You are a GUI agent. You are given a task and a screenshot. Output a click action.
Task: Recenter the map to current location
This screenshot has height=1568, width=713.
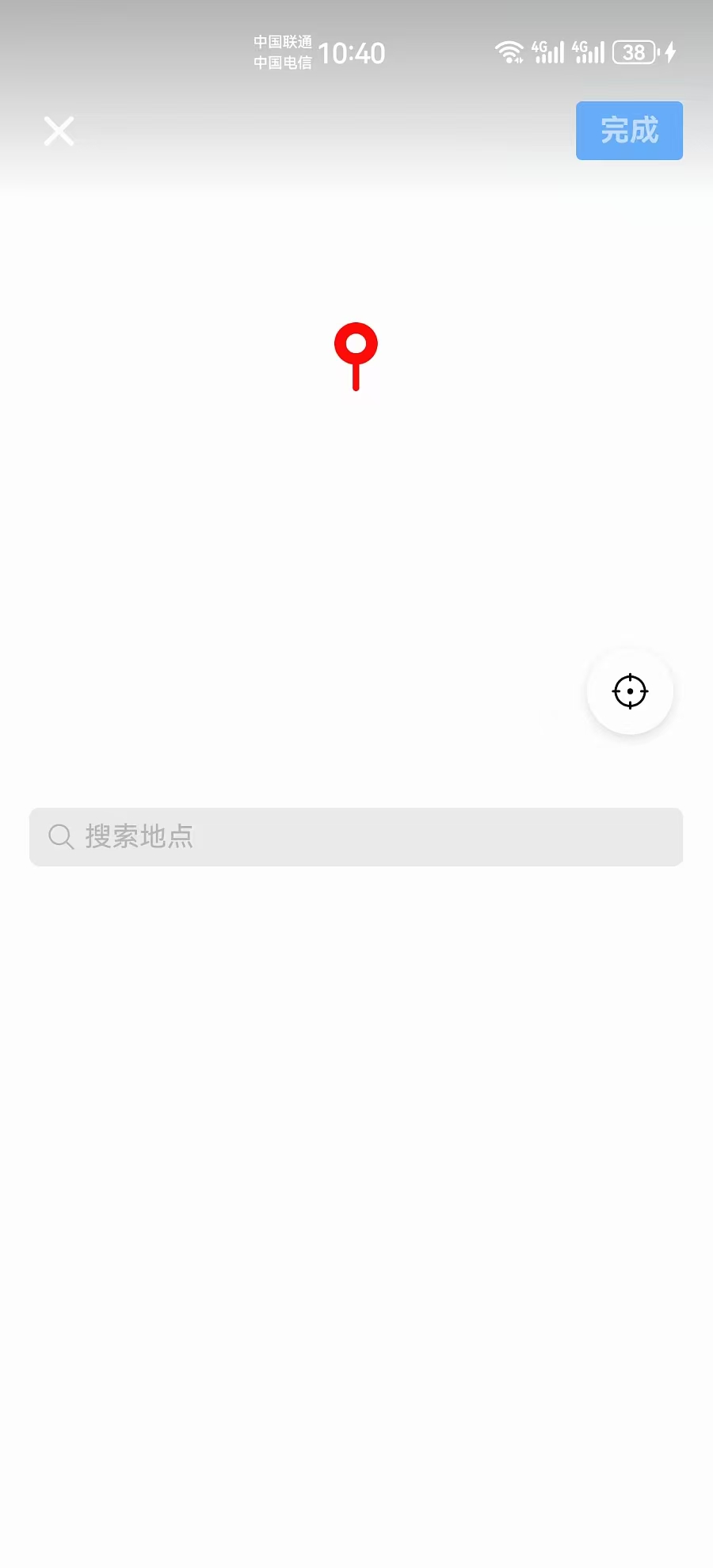pos(630,691)
